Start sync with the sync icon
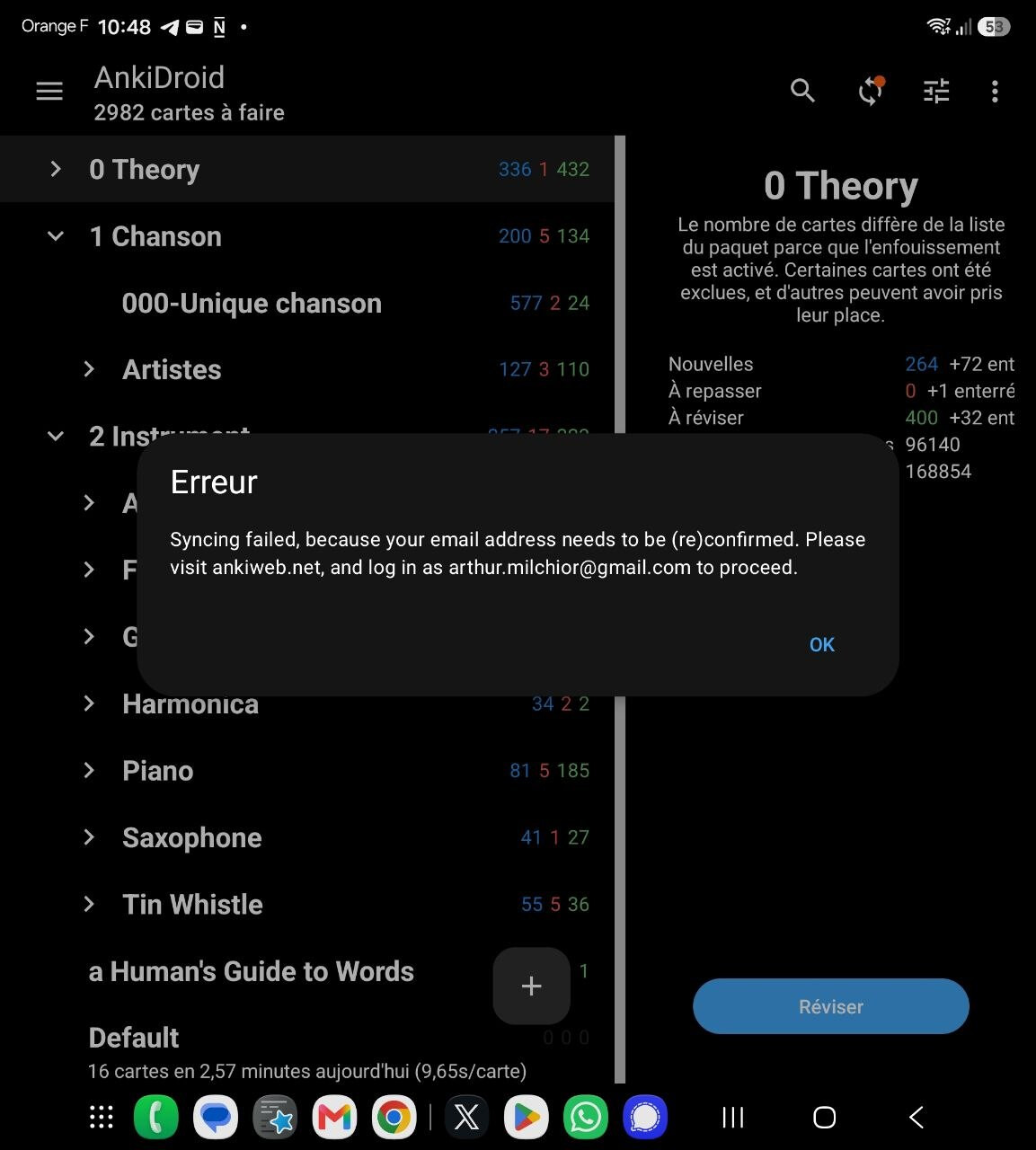The image size is (1036, 1150). click(871, 91)
